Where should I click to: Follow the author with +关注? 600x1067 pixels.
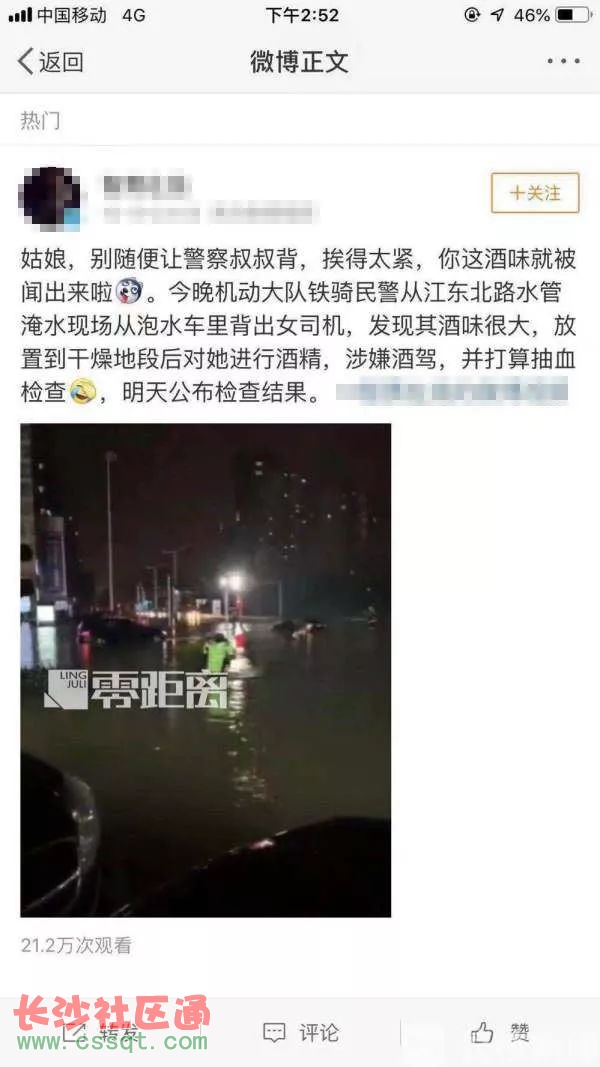point(535,193)
